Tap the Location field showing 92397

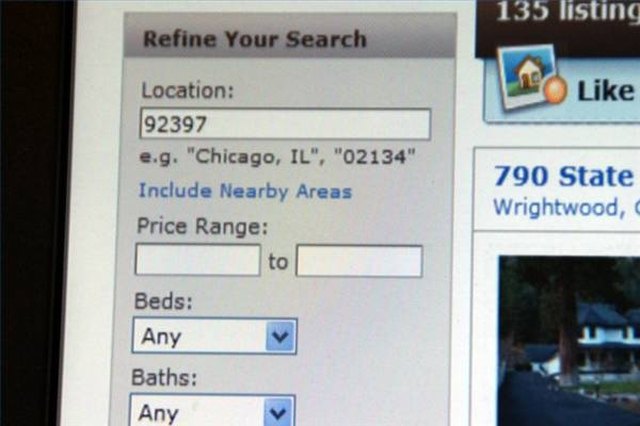284,125
